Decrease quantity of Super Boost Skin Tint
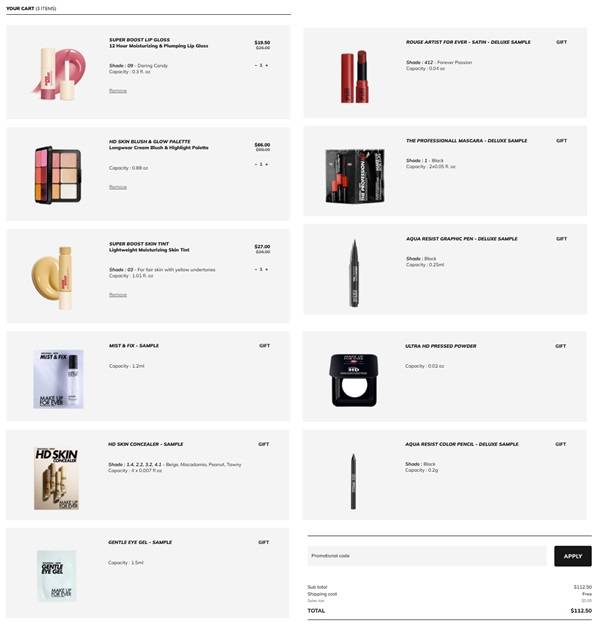This screenshot has height=631, width=600. pyautogui.click(x=256, y=269)
